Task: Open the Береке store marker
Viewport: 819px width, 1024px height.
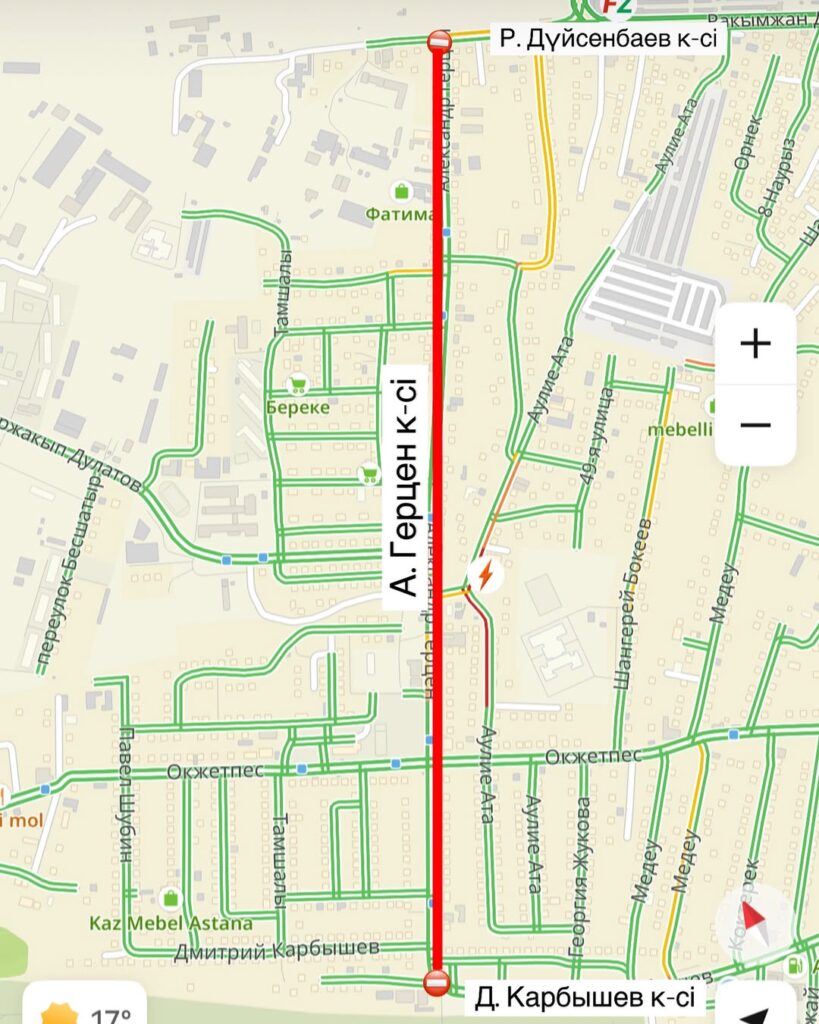Action: [x=297, y=384]
